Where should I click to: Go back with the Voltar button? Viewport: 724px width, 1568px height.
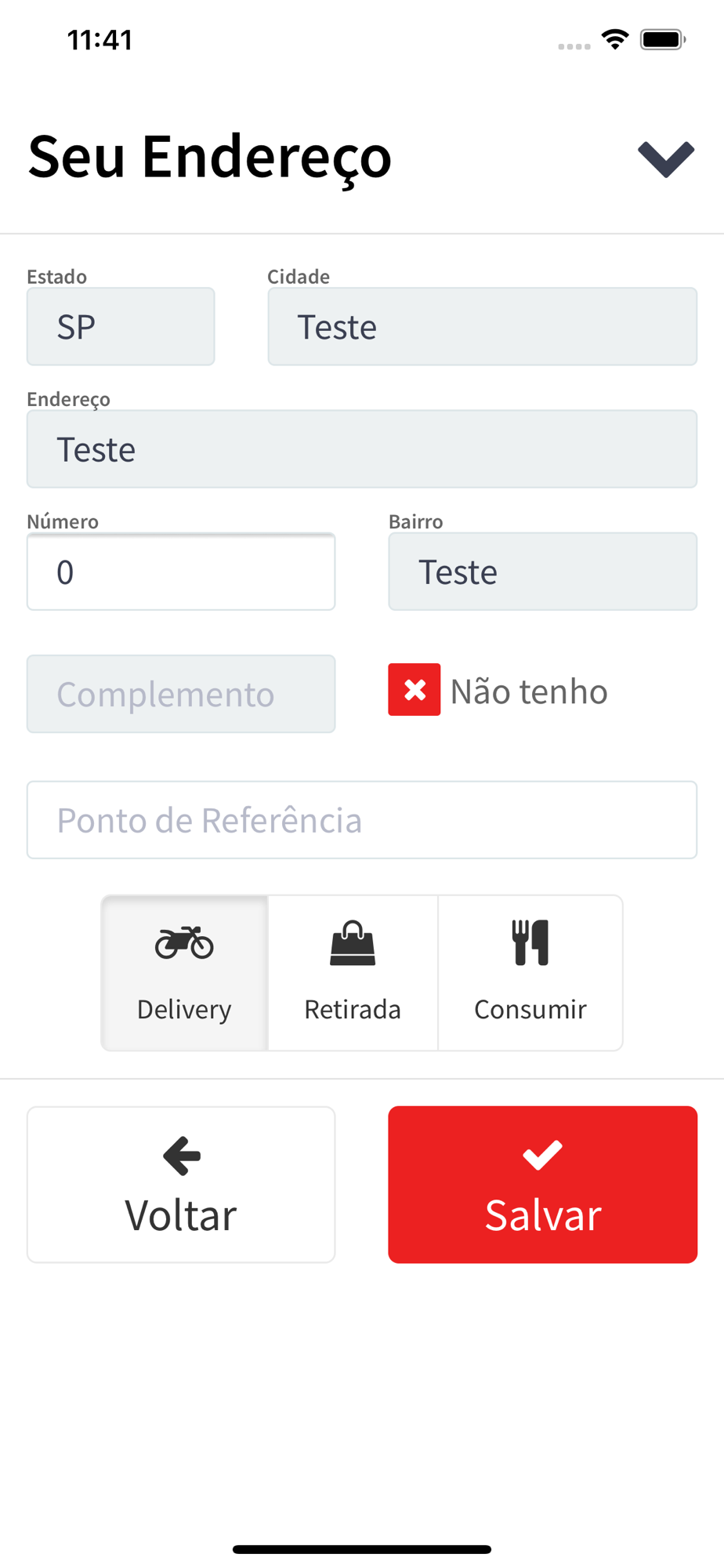(x=181, y=1184)
